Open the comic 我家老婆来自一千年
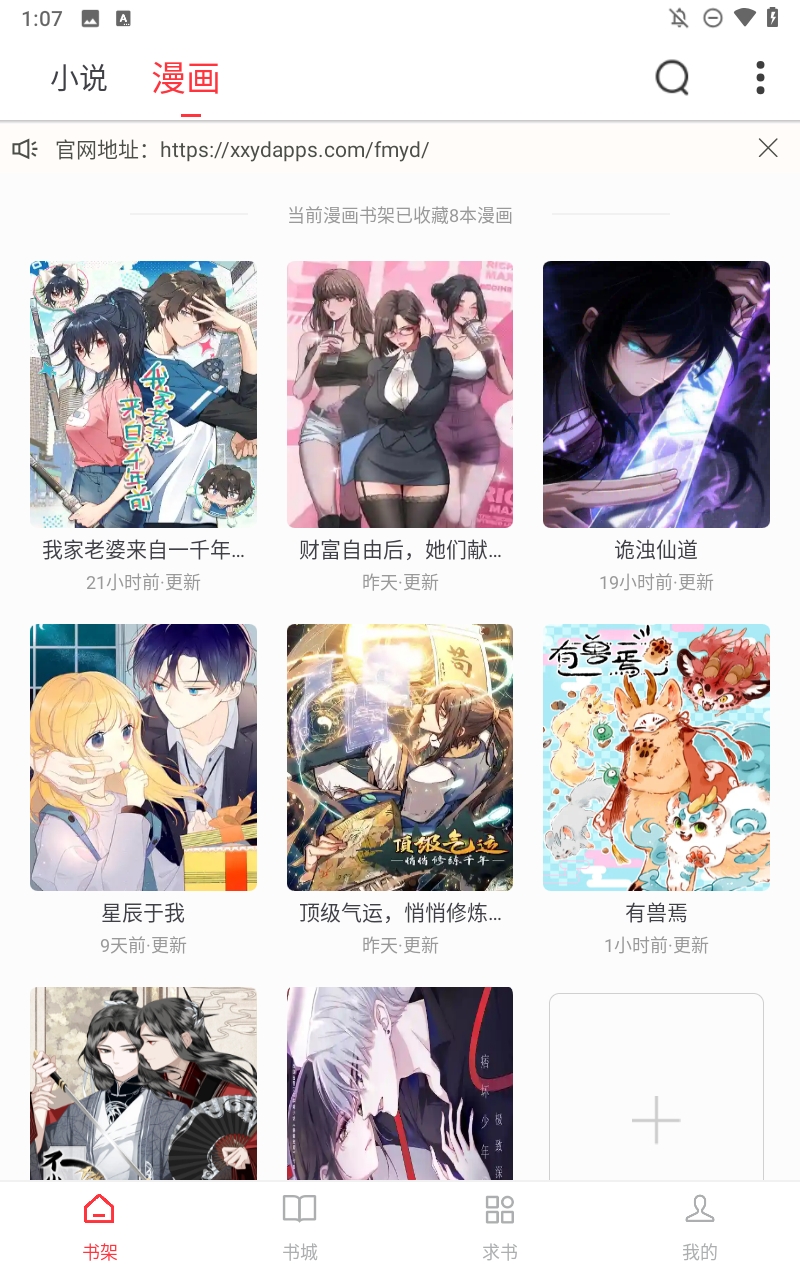The width and height of the screenshot is (800, 1280). [x=143, y=394]
